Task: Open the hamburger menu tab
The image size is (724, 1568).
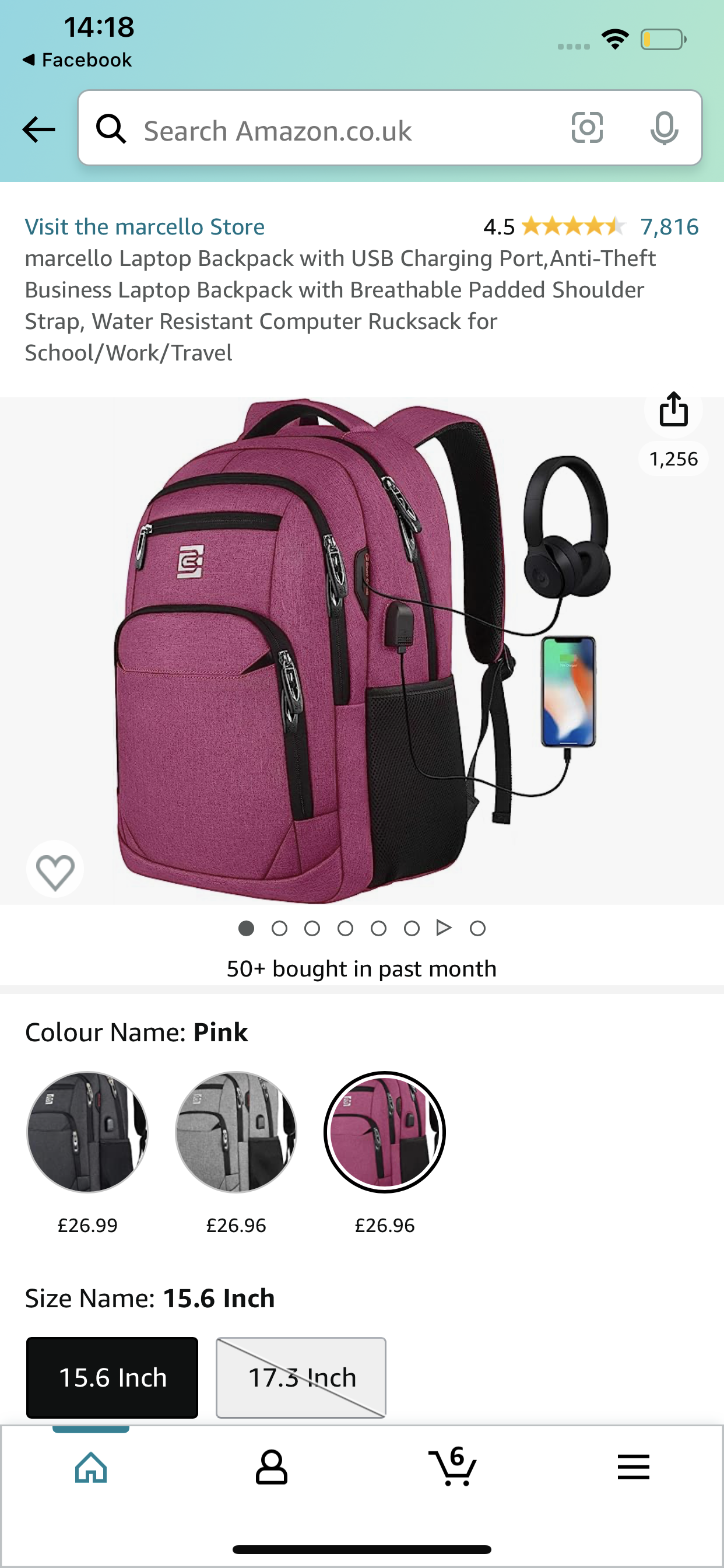Action: 633,1468
